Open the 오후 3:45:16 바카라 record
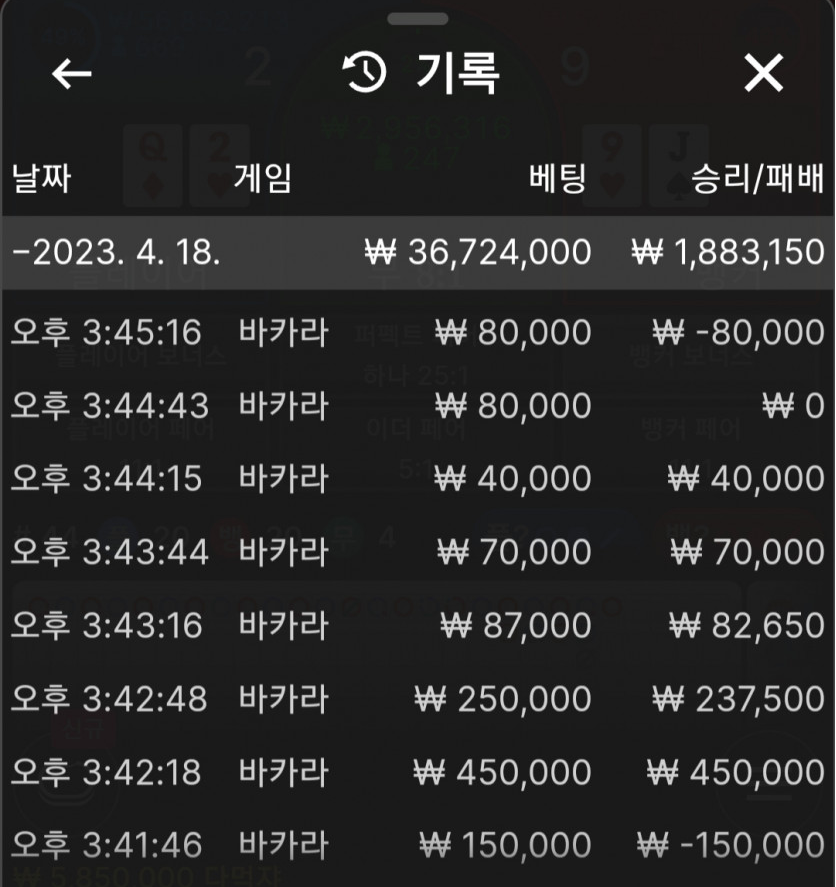 (x=417, y=332)
